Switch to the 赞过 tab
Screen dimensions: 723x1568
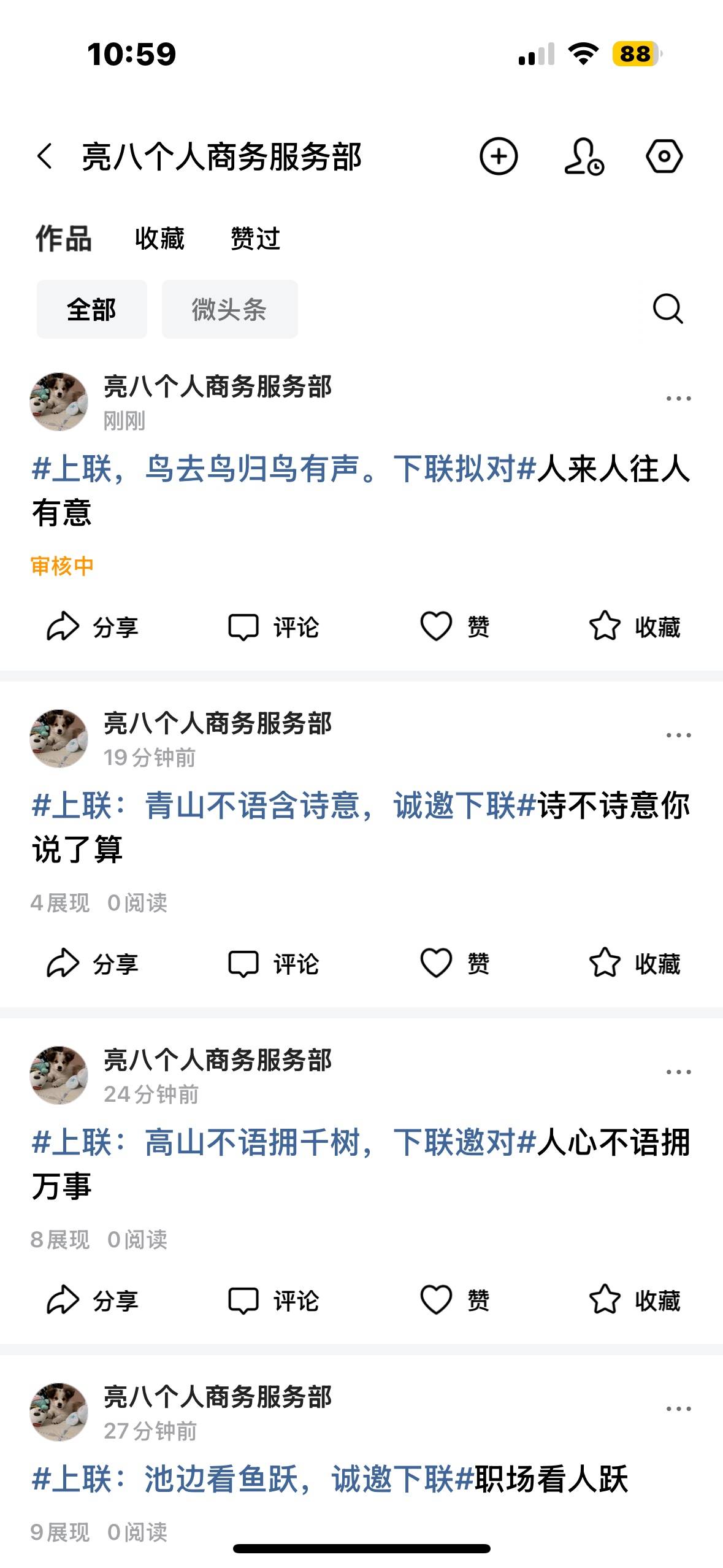(x=255, y=239)
